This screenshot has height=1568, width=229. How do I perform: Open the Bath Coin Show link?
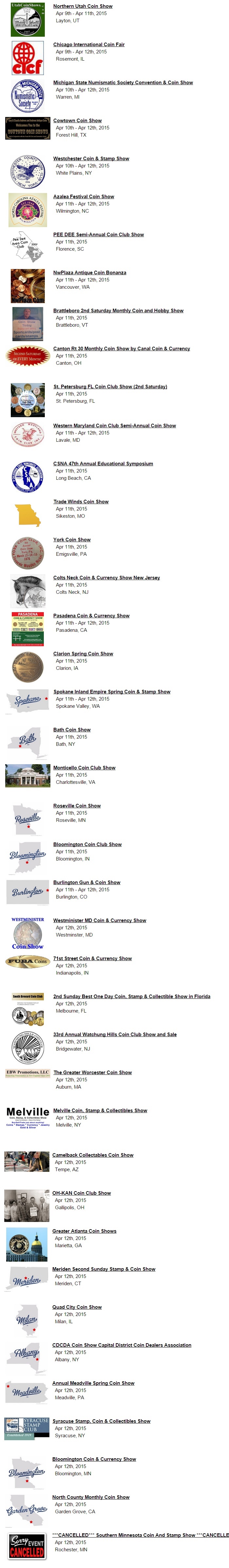click(x=72, y=730)
